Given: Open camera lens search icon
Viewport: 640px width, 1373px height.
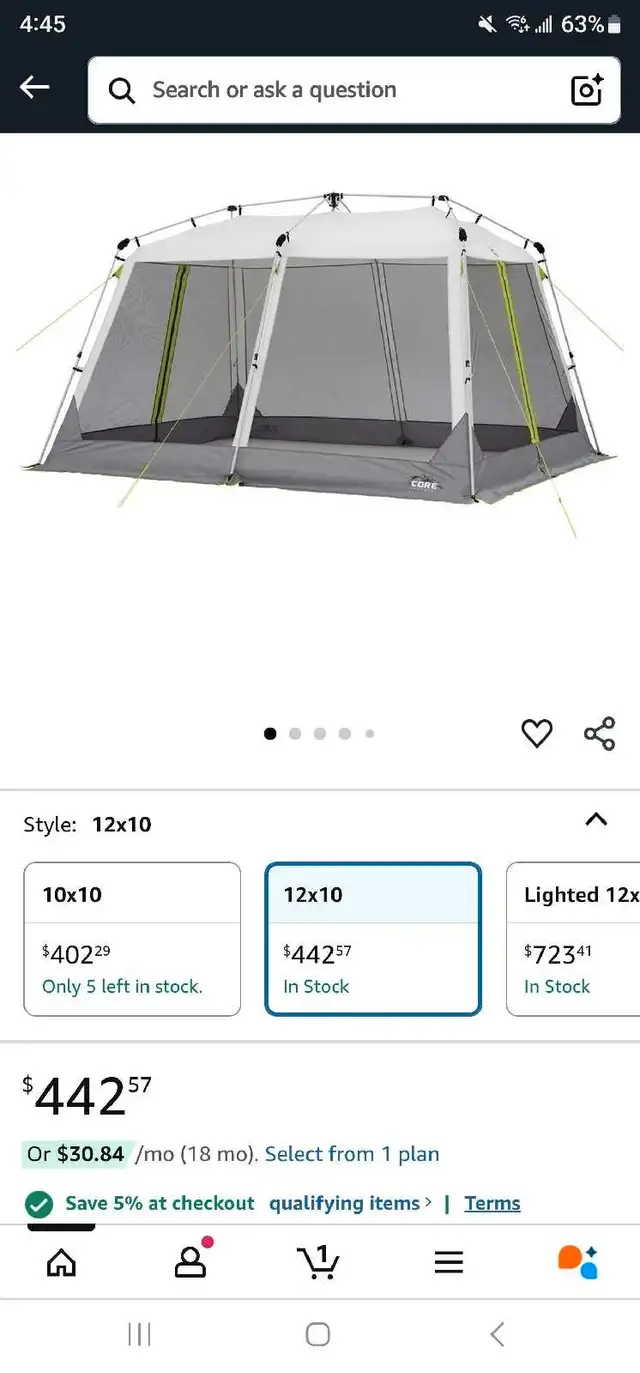Looking at the screenshot, I should (587, 90).
